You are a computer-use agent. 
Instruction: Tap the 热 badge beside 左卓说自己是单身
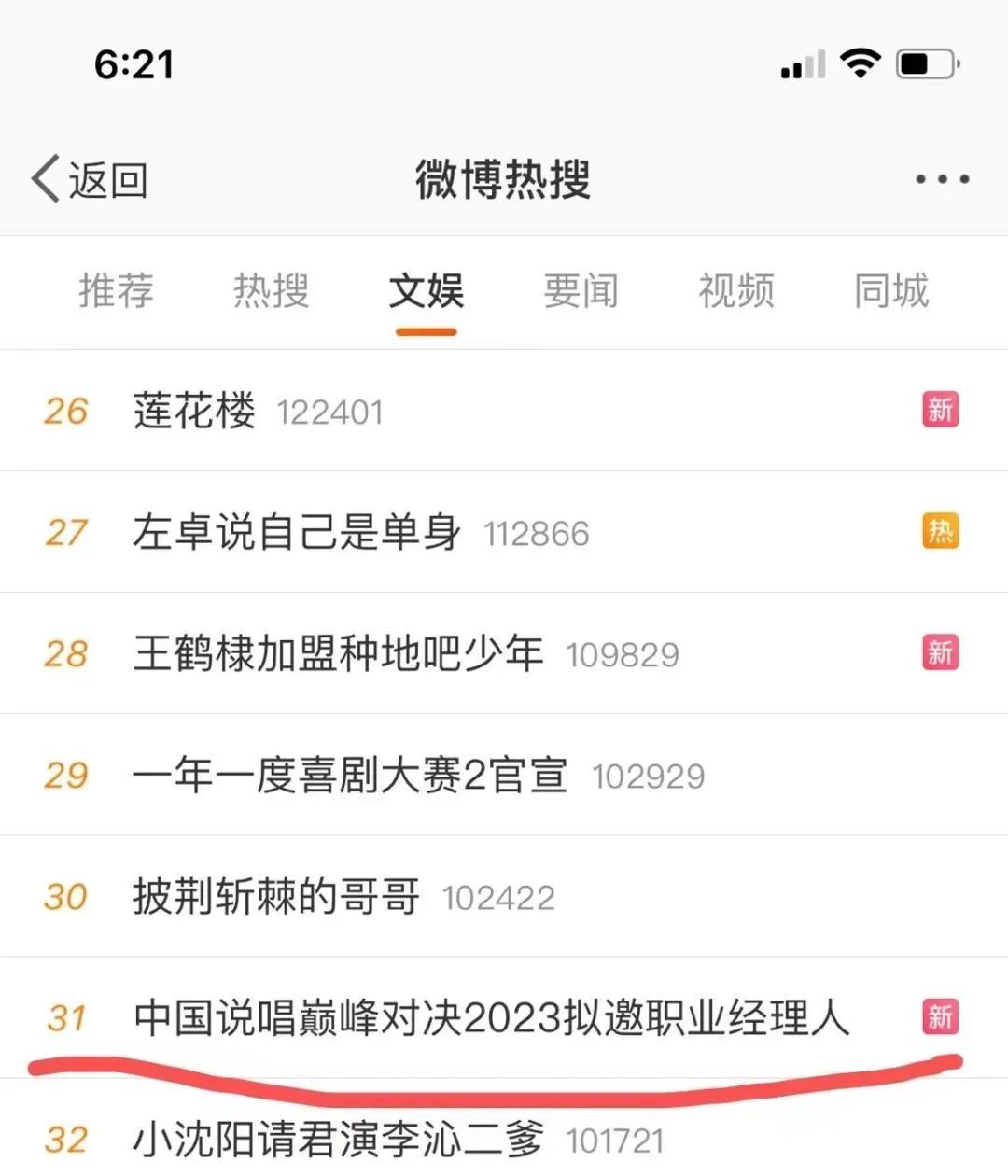tap(942, 531)
